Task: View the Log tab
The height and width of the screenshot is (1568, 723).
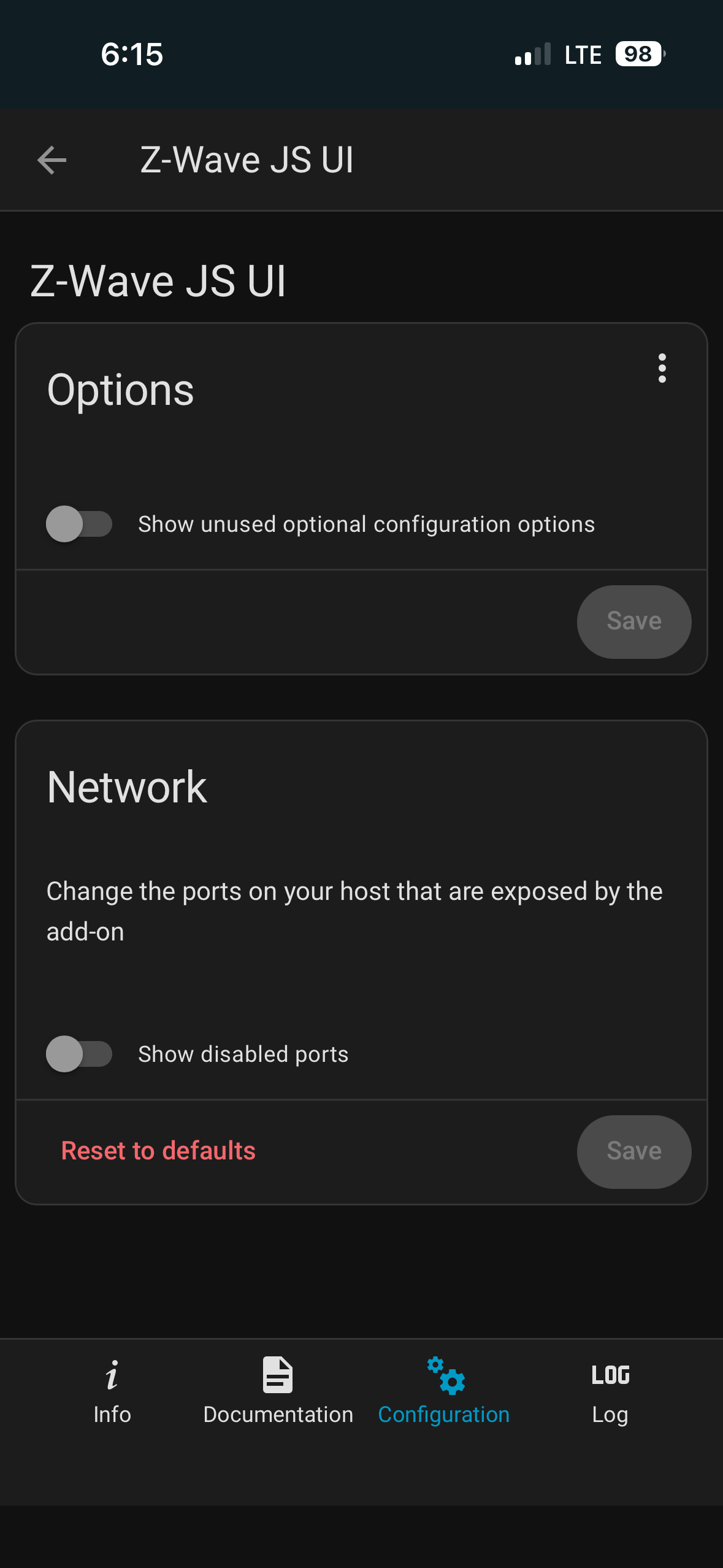Action: [610, 1391]
